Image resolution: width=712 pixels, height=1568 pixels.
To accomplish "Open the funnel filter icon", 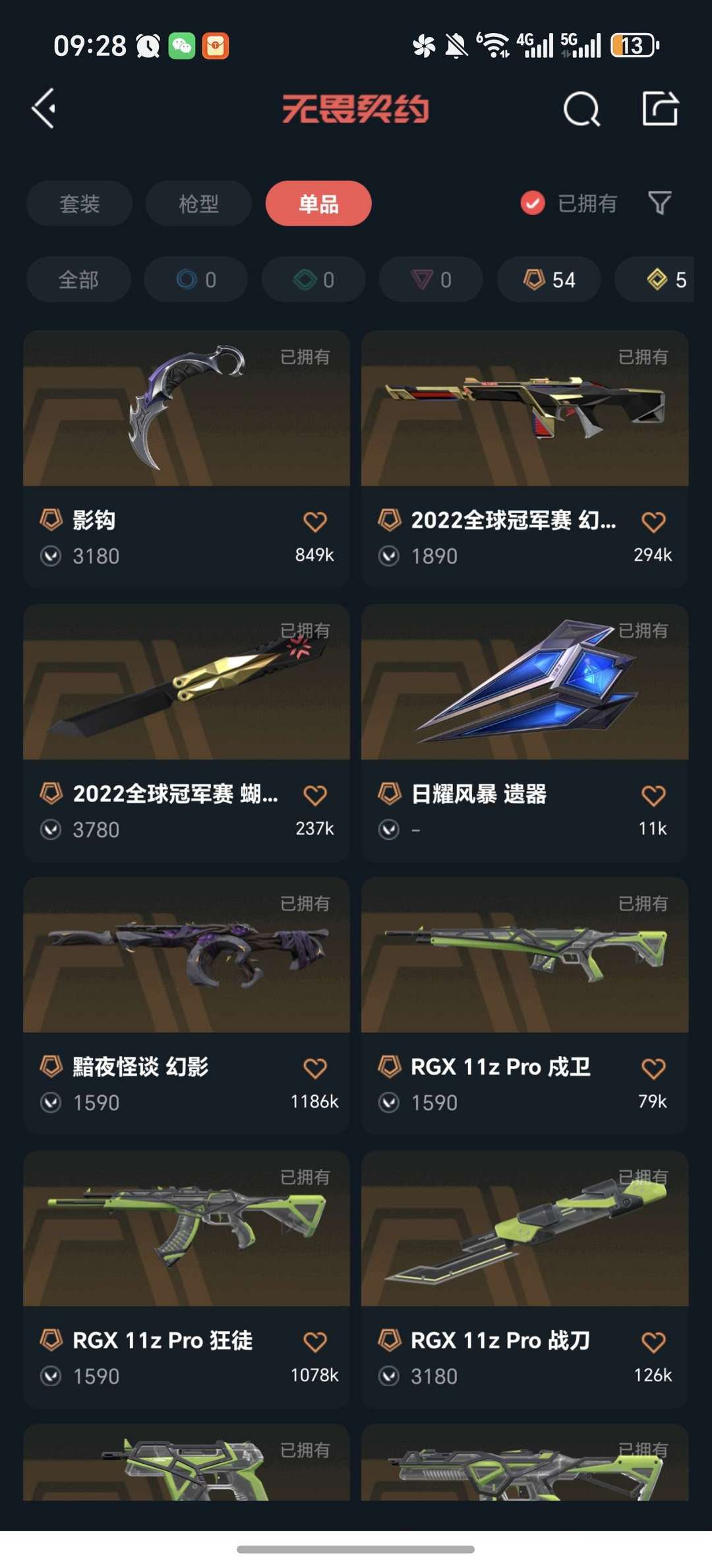I will [x=659, y=203].
